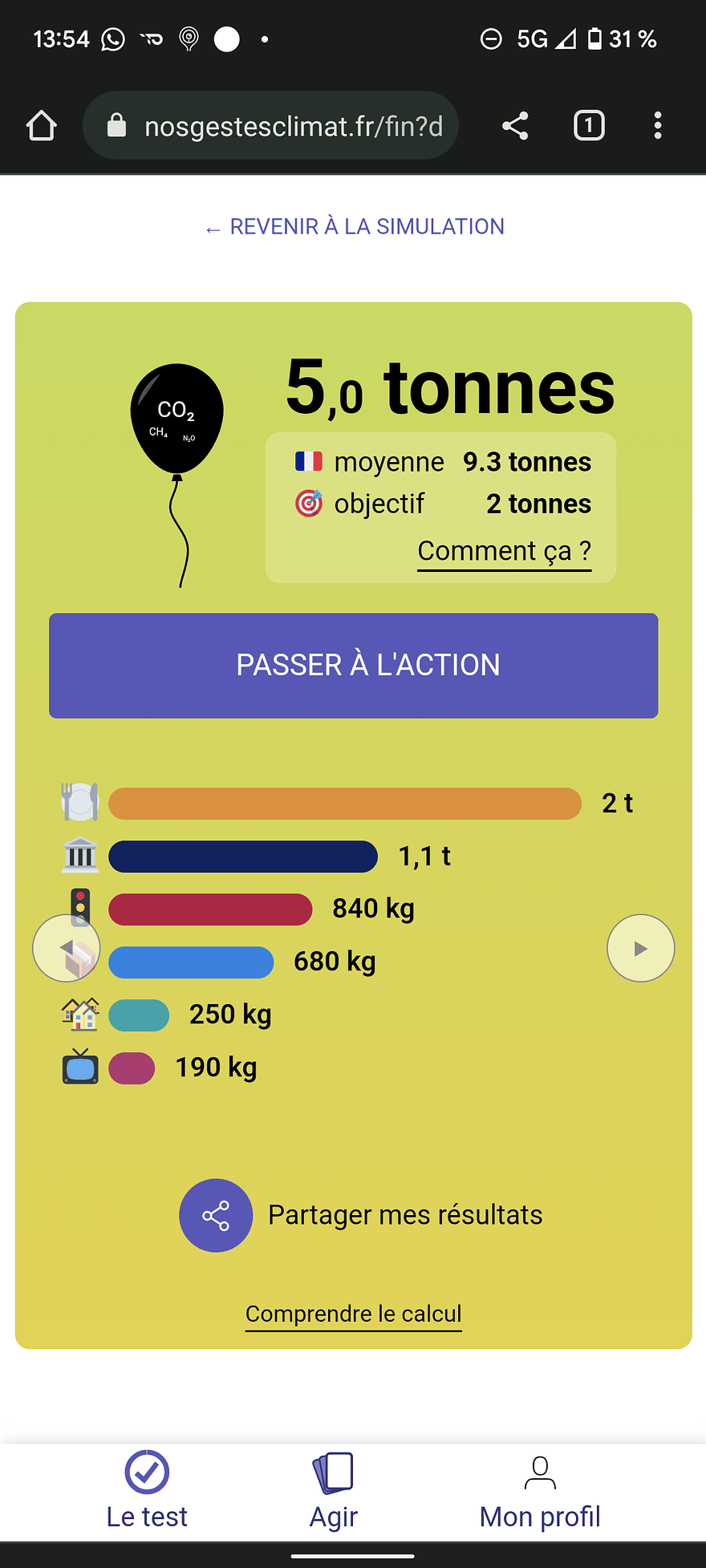Tap the nosgestesclimat.fr address bar

click(x=271, y=126)
